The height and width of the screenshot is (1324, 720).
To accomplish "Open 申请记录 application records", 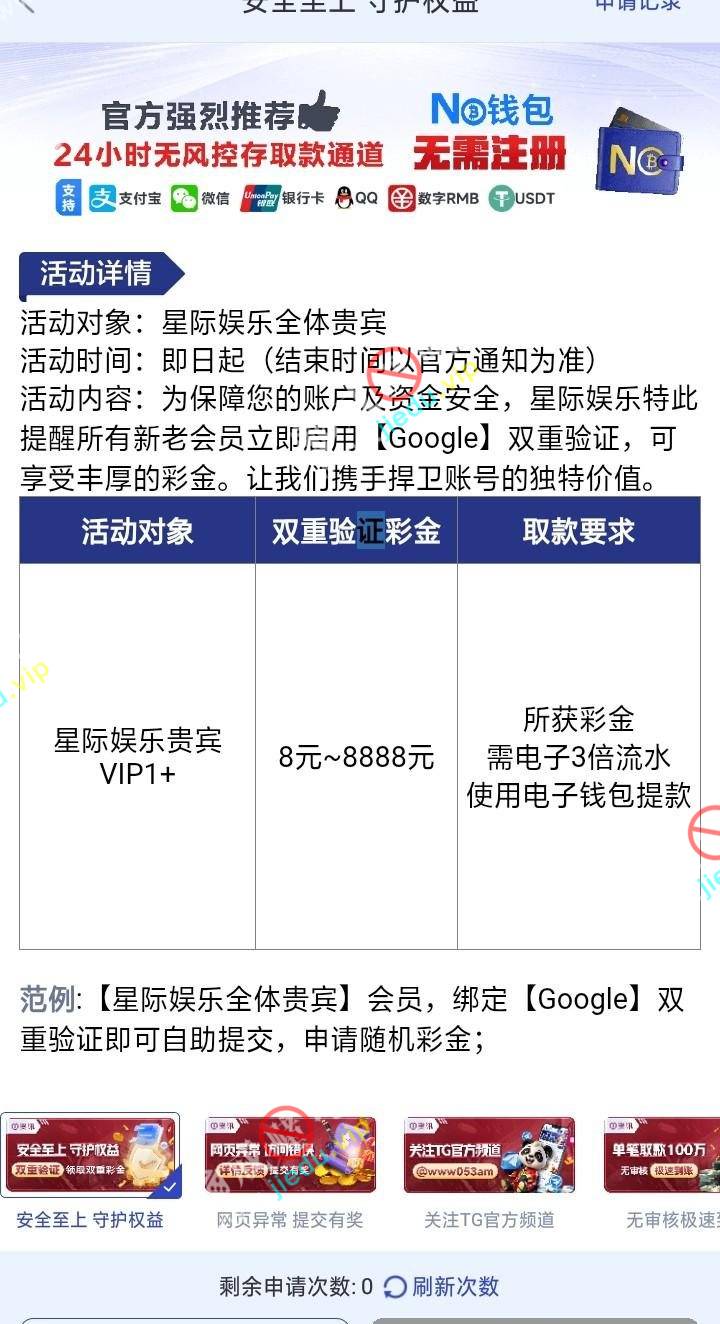I will point(637,5).
